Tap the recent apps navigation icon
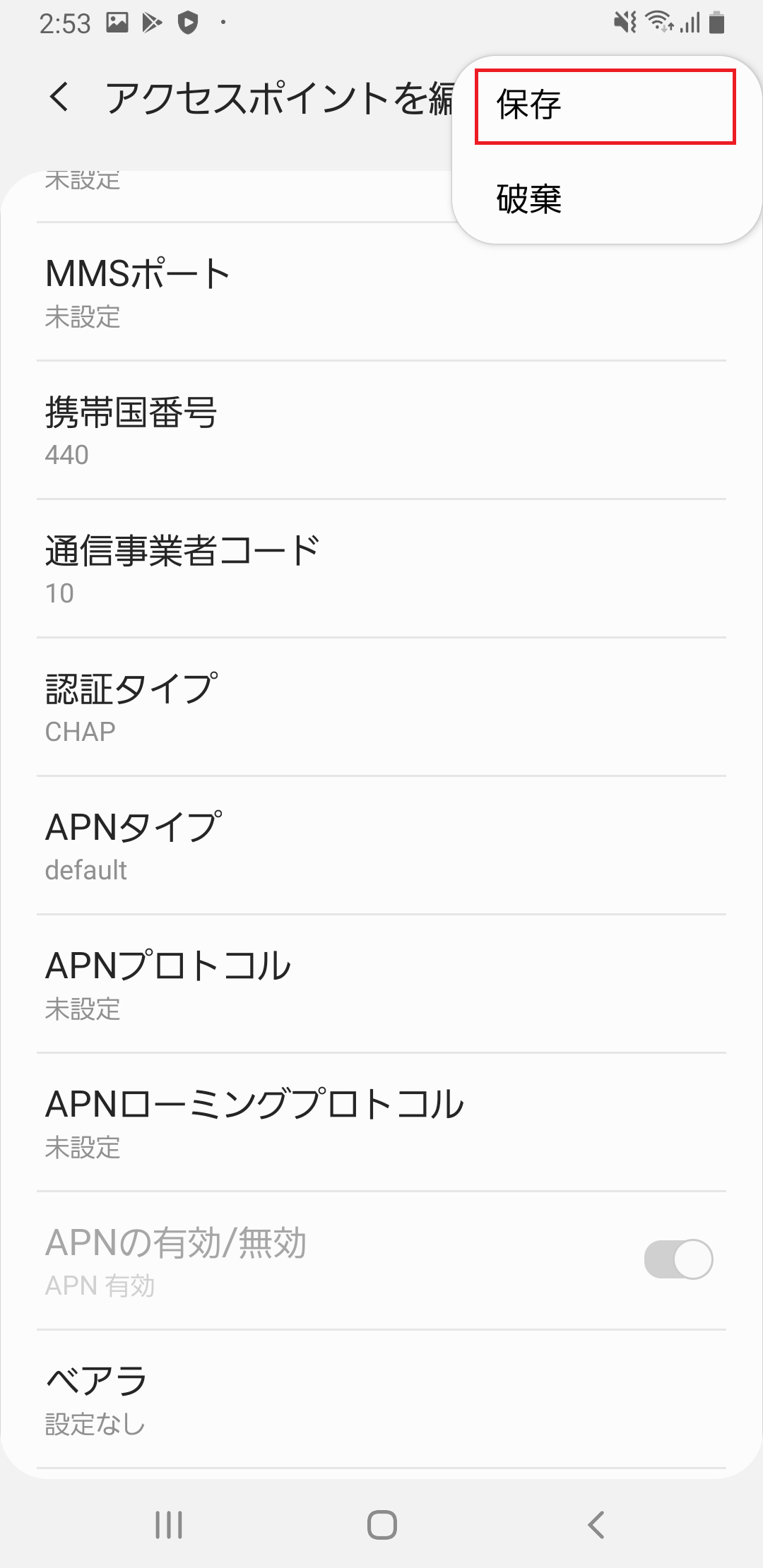This screenshot has height=1568, width=763. [x=169, y=1525]
